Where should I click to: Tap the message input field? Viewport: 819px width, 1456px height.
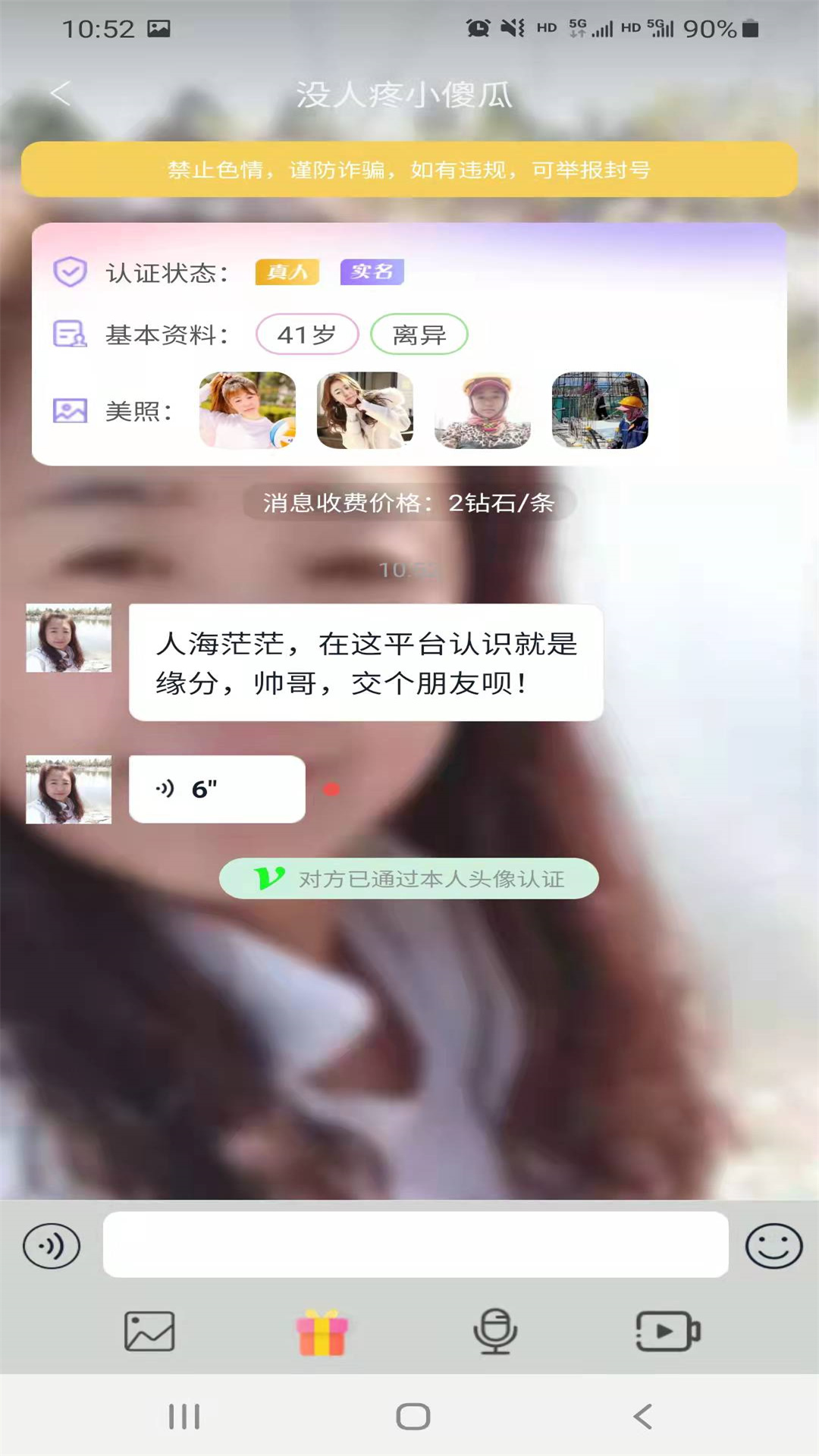416,1244
